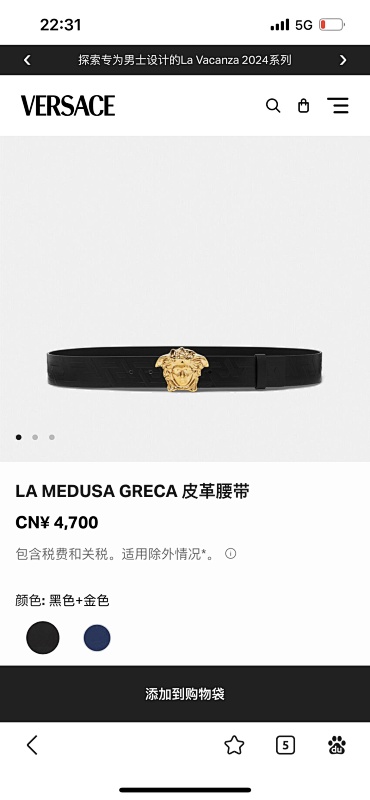370x800 pixels.
Task: Open the Baidu paw home icon
Action: [337, 745]
